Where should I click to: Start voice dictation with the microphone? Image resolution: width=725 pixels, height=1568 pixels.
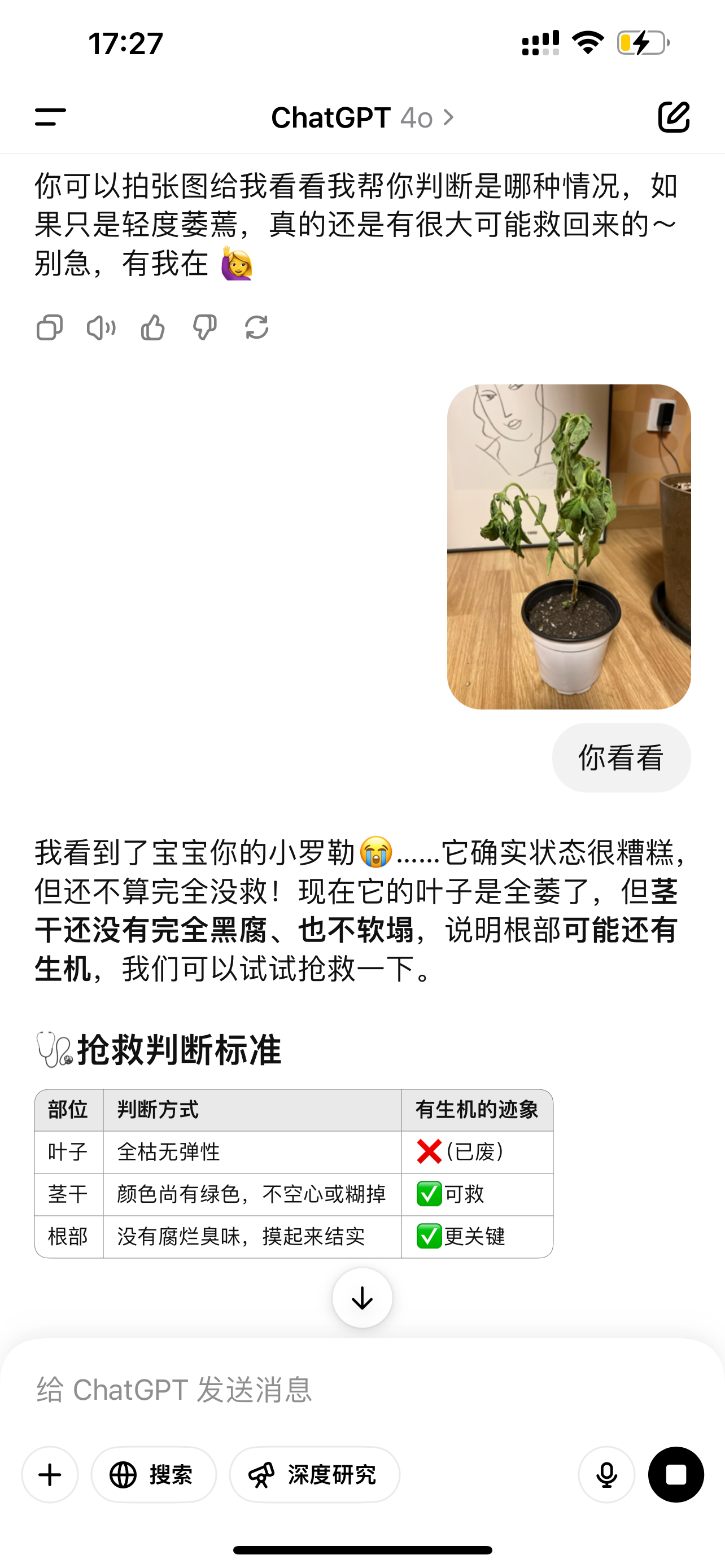(x=606, y=1474)
